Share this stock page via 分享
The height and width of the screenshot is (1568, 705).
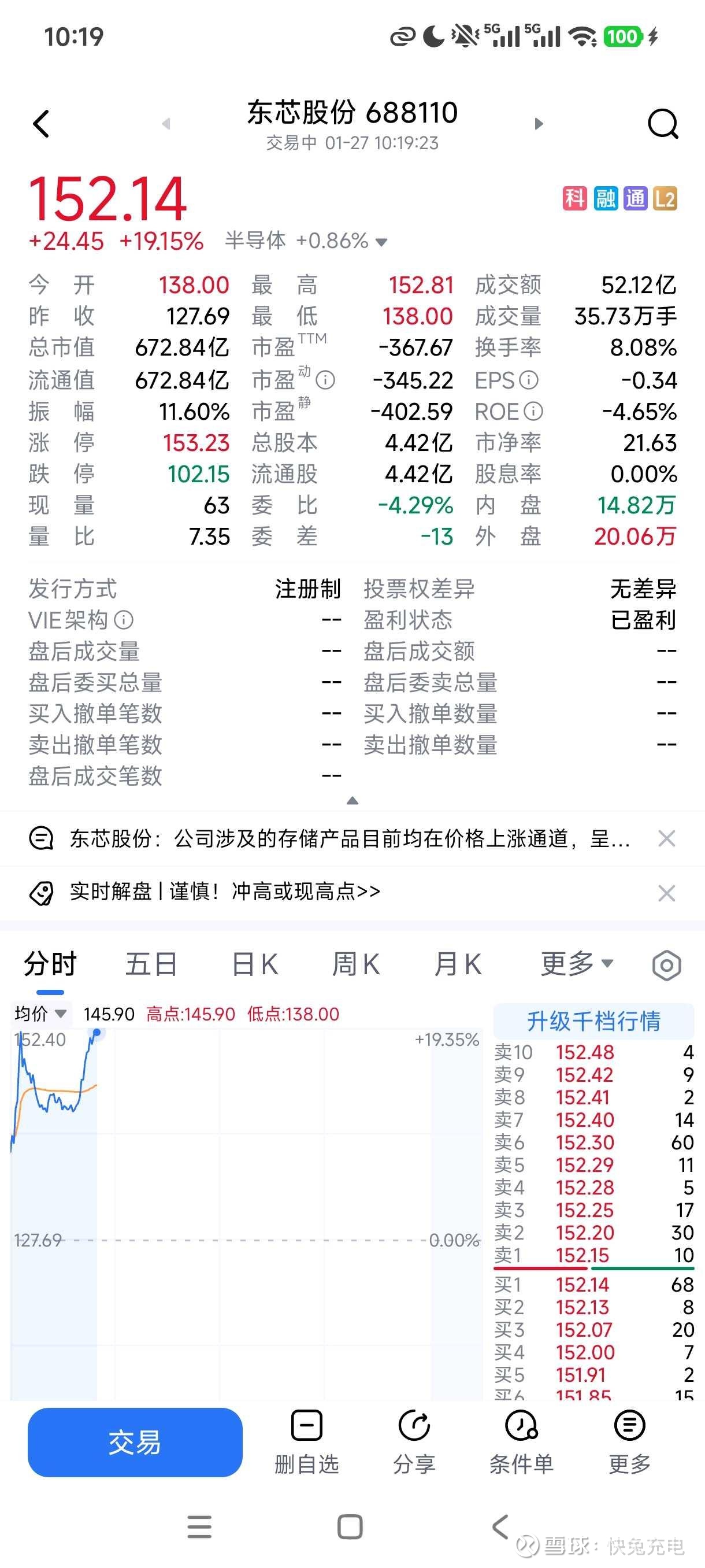(414, 1442)
